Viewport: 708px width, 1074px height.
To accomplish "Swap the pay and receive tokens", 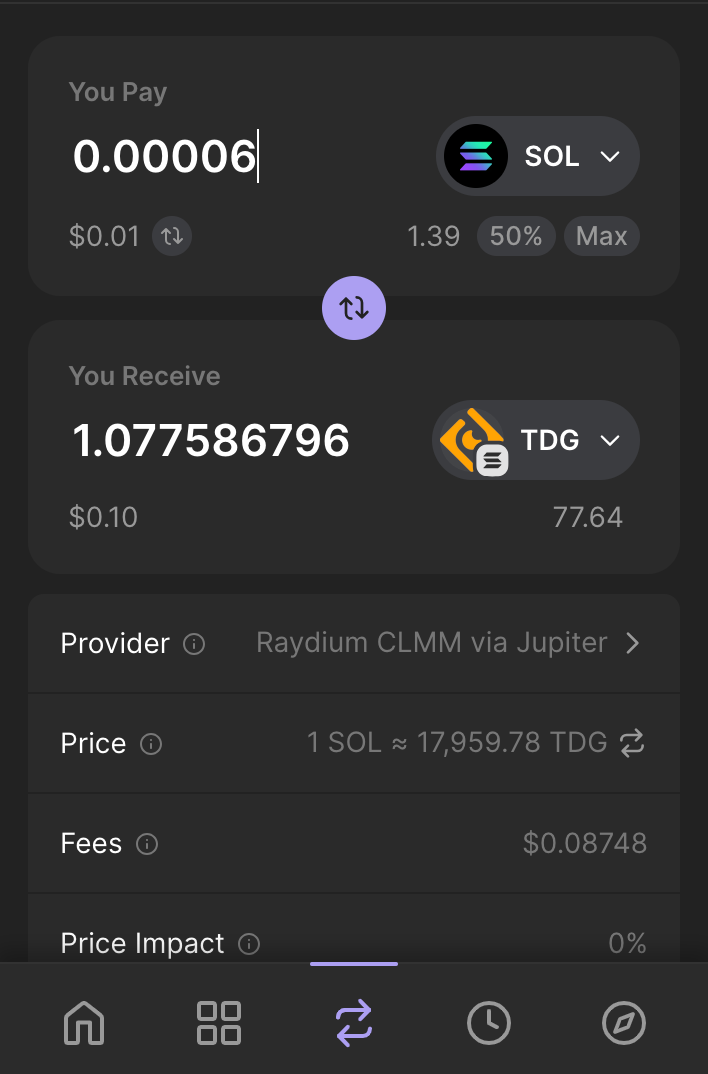I will point(354,308).
